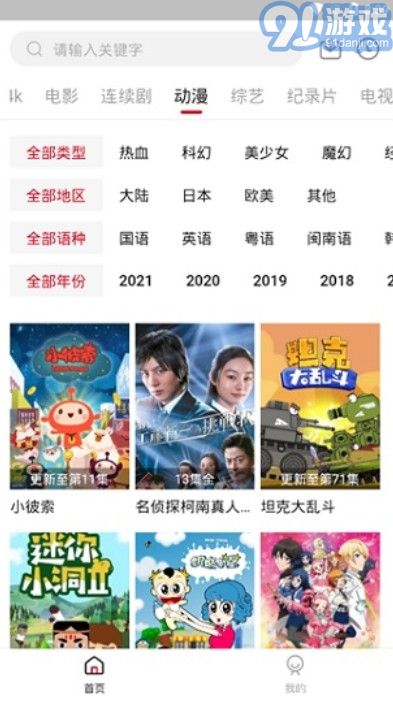Viewport: 393px width, 706px height.
Task: Filter language by 国语
Action: 134,238
